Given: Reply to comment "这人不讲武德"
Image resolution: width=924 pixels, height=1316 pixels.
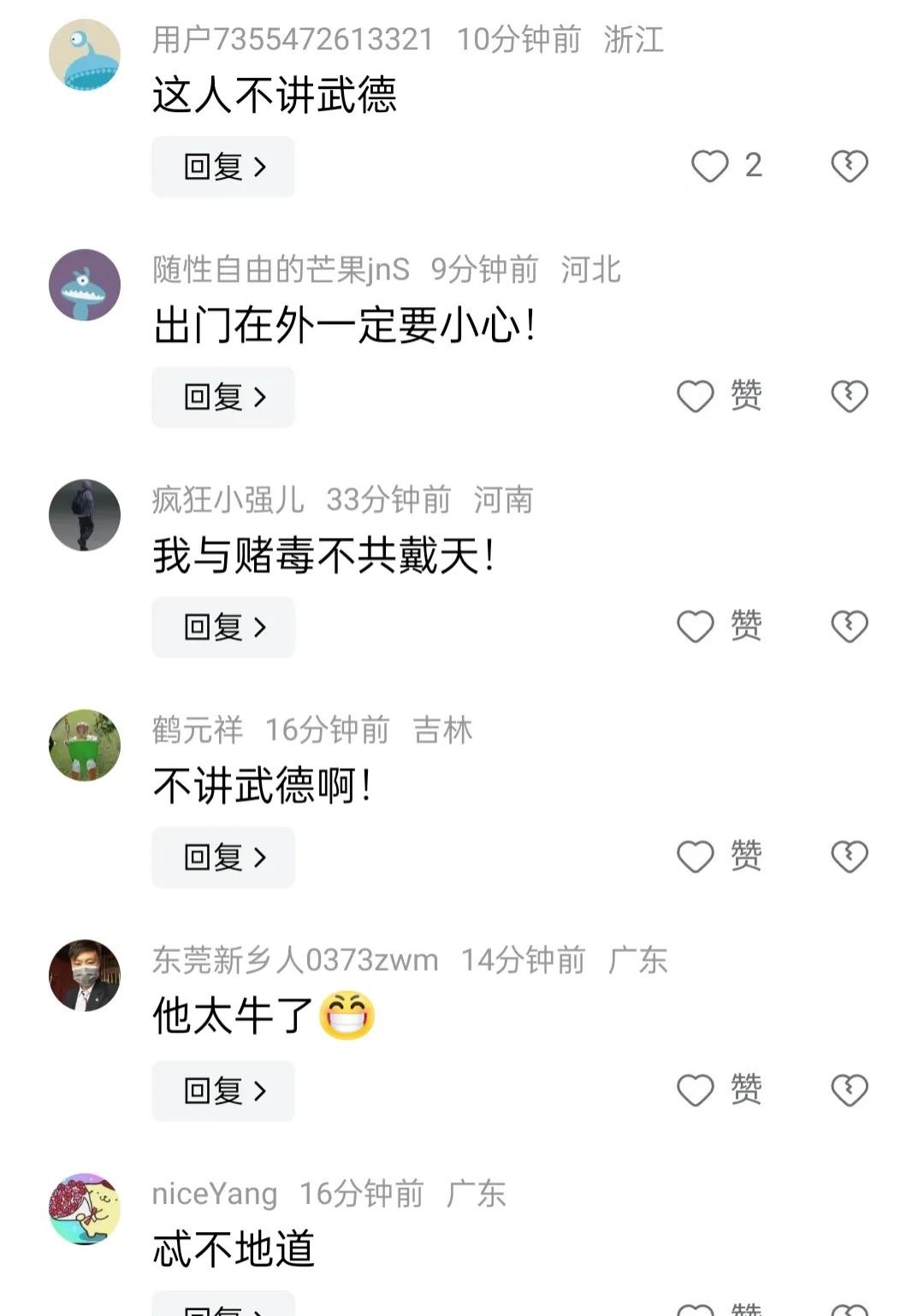Looking at the screenshot, I should (223, 167).
